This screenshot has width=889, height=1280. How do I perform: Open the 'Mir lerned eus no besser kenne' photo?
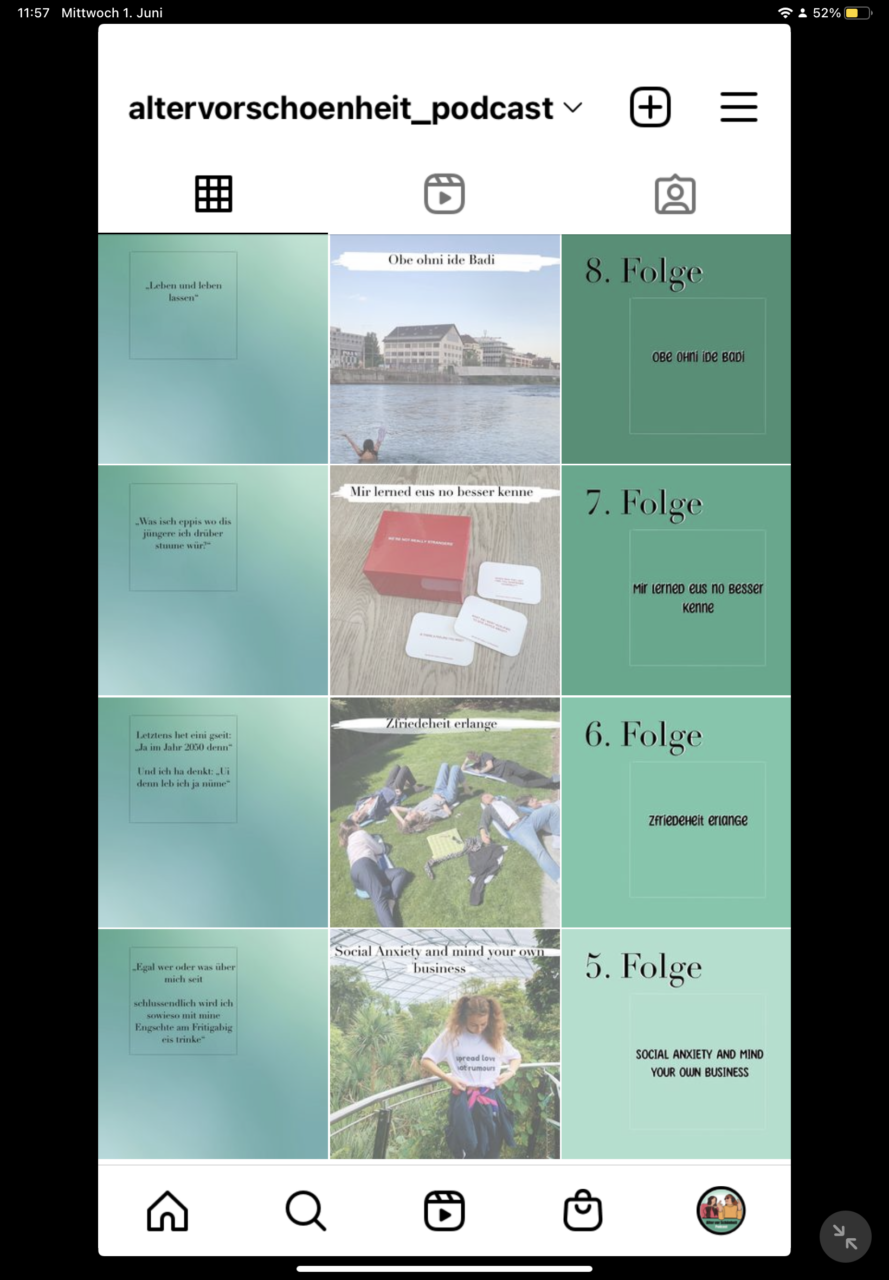tap(444, 581)
